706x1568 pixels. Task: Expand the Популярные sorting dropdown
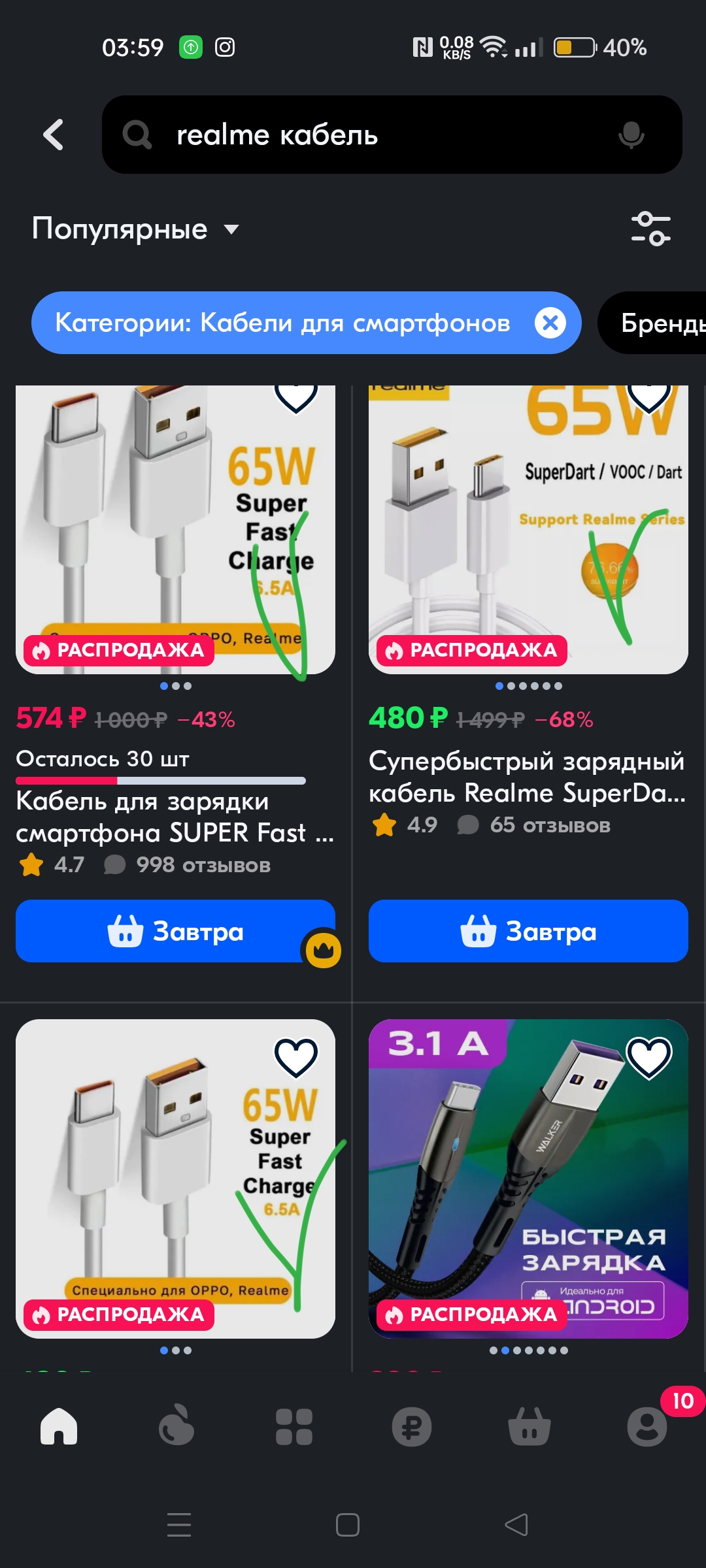pos(135,229)
